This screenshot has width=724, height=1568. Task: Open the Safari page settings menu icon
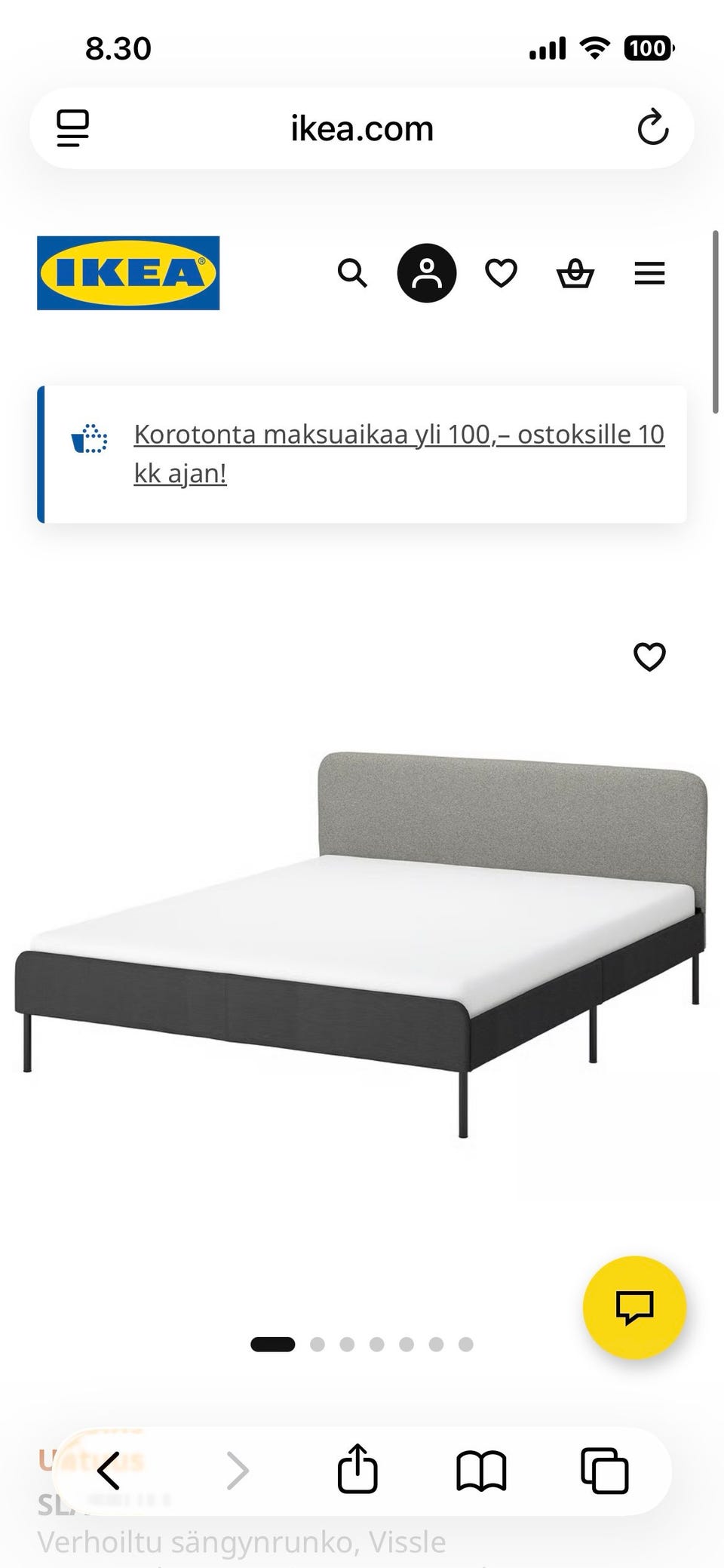click(x=72, y=127)
